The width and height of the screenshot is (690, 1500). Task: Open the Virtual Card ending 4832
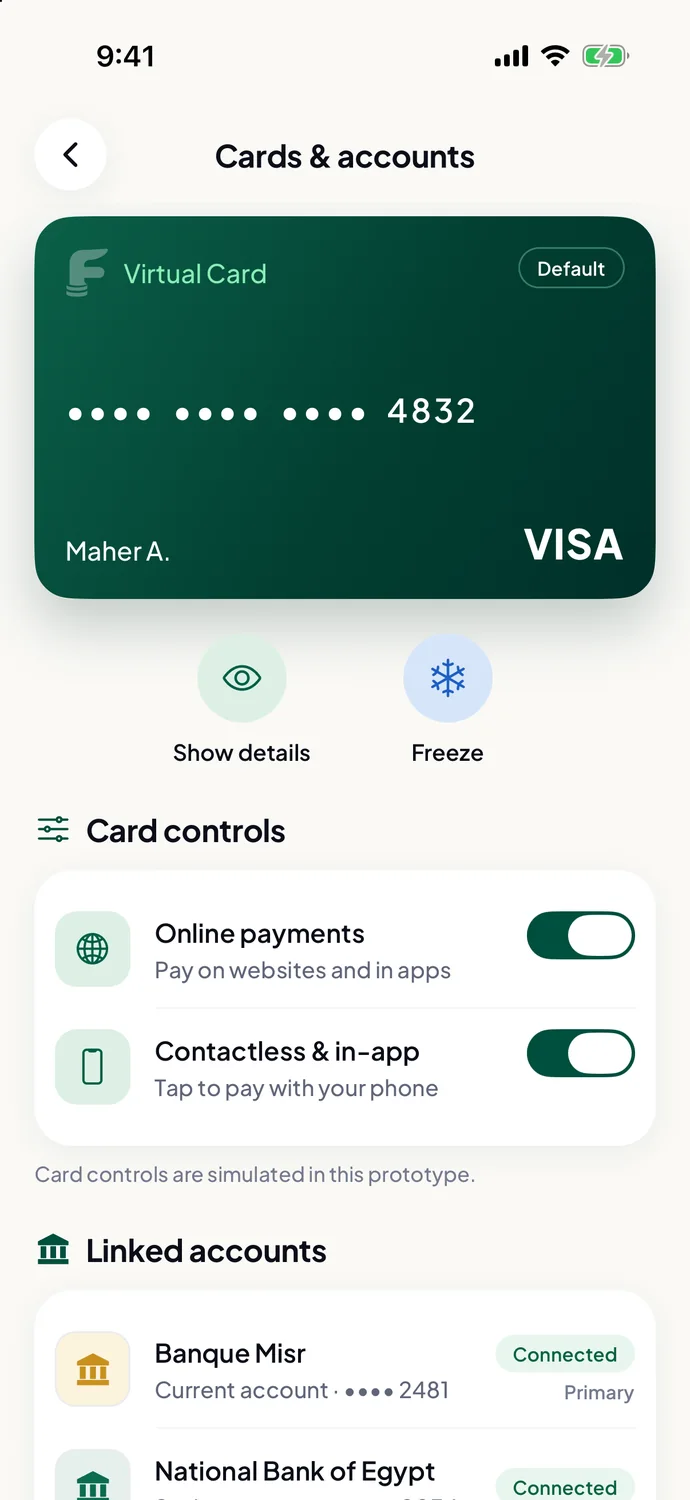point(345,407)
